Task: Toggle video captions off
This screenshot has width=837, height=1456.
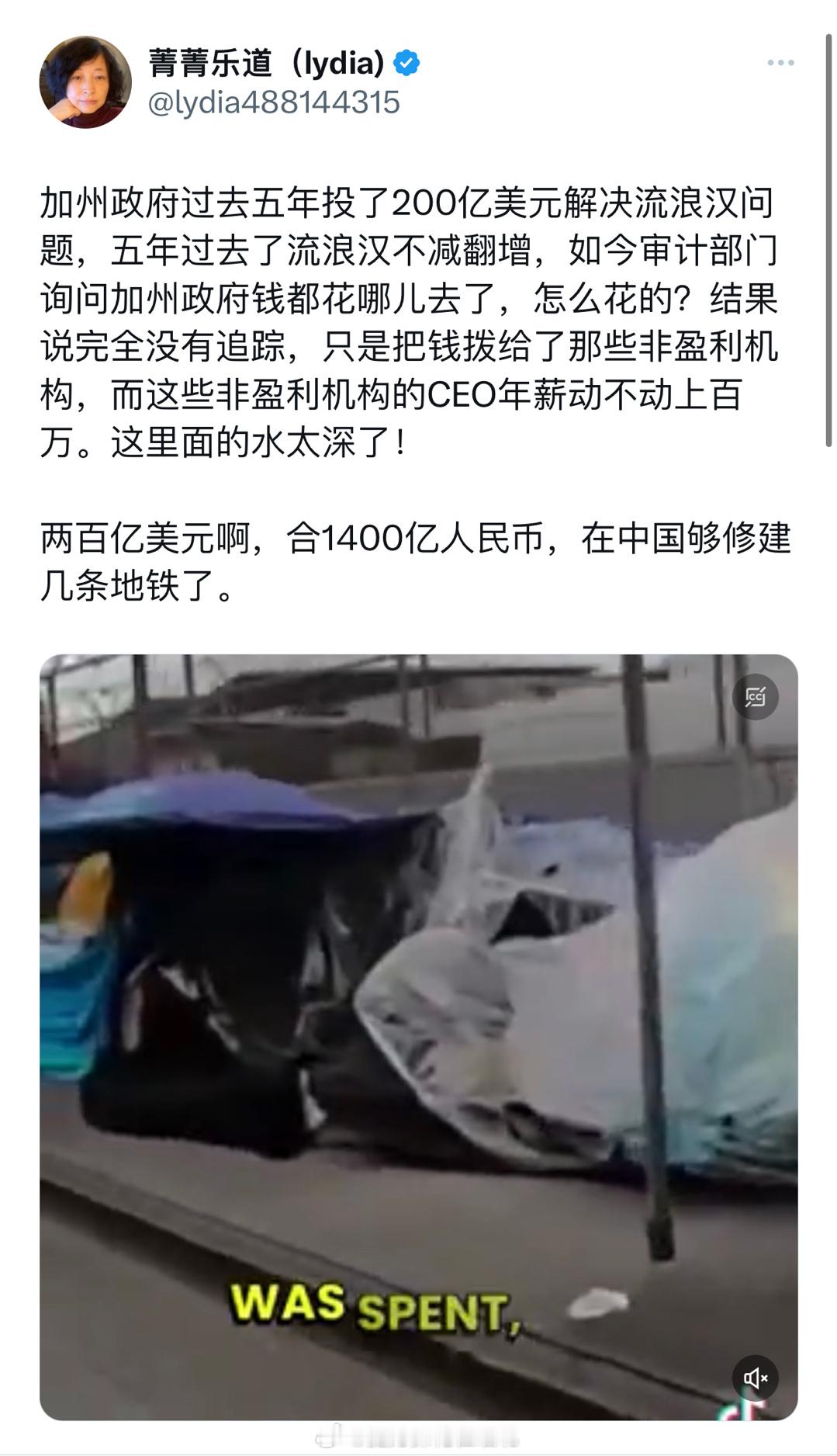Action: click(x=755, y=696)
